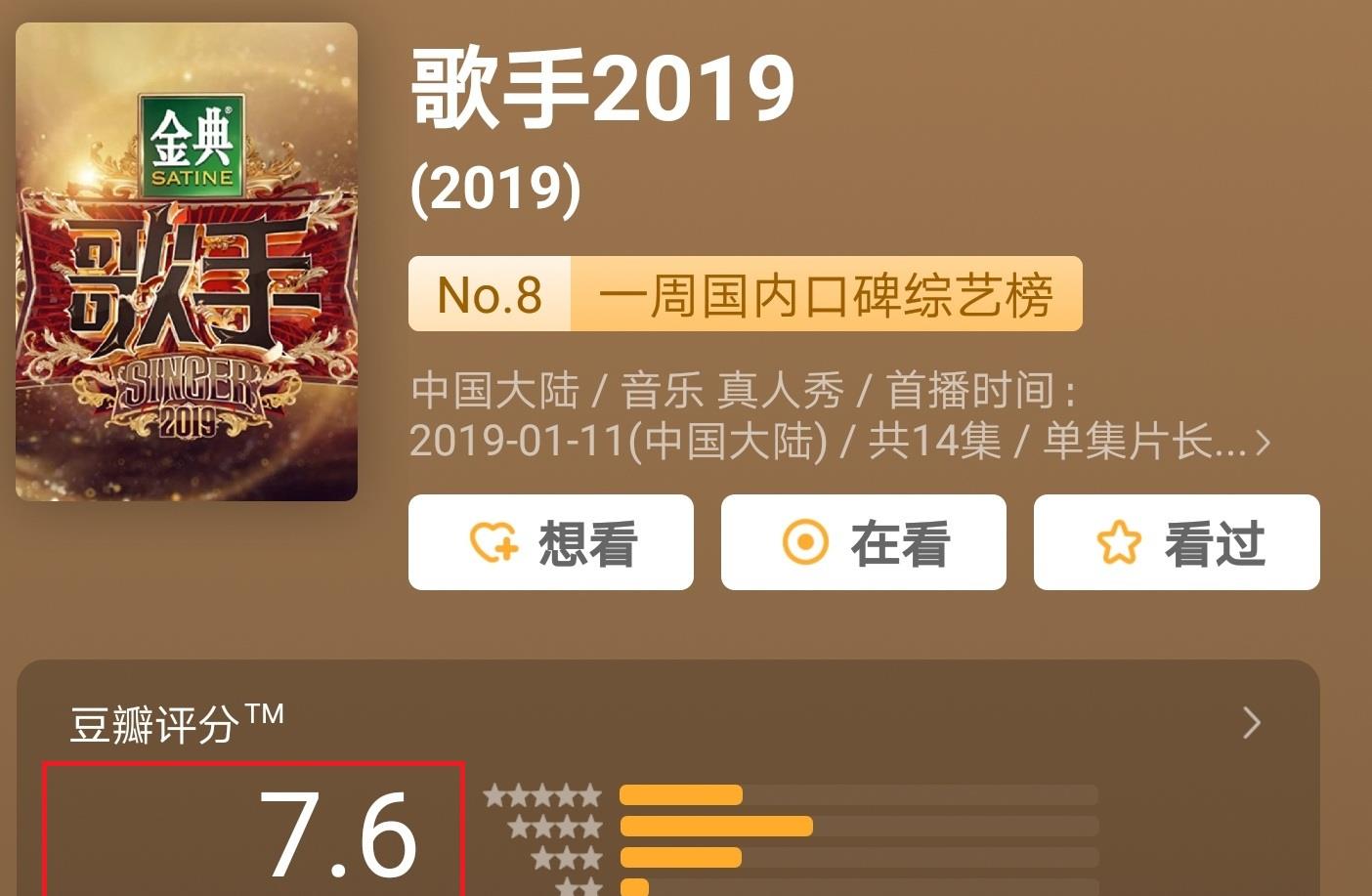
Task: Open the No.8 一周国内口碑综艺榜 ranking
Action: tap(745, 294)
